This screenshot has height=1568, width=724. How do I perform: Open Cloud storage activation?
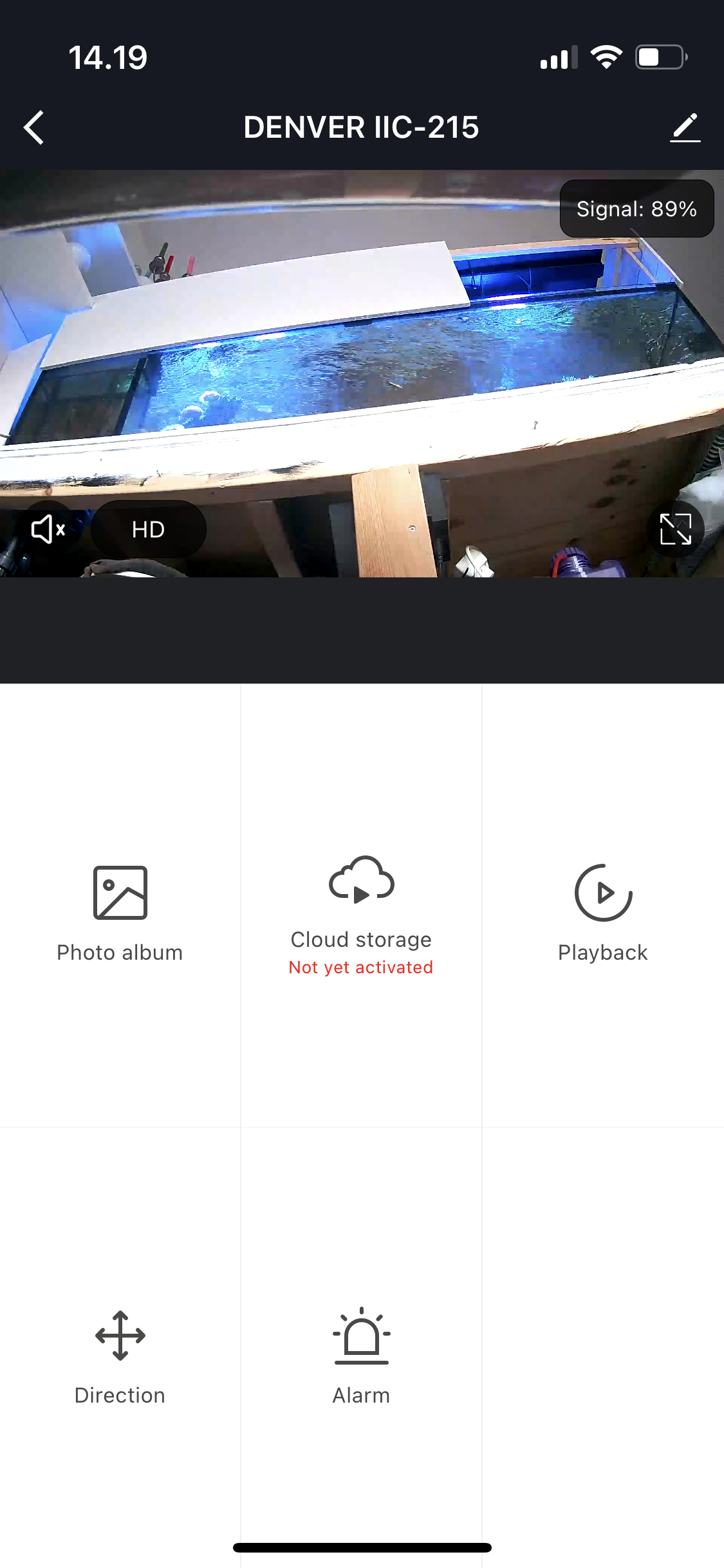pos(361,914)
